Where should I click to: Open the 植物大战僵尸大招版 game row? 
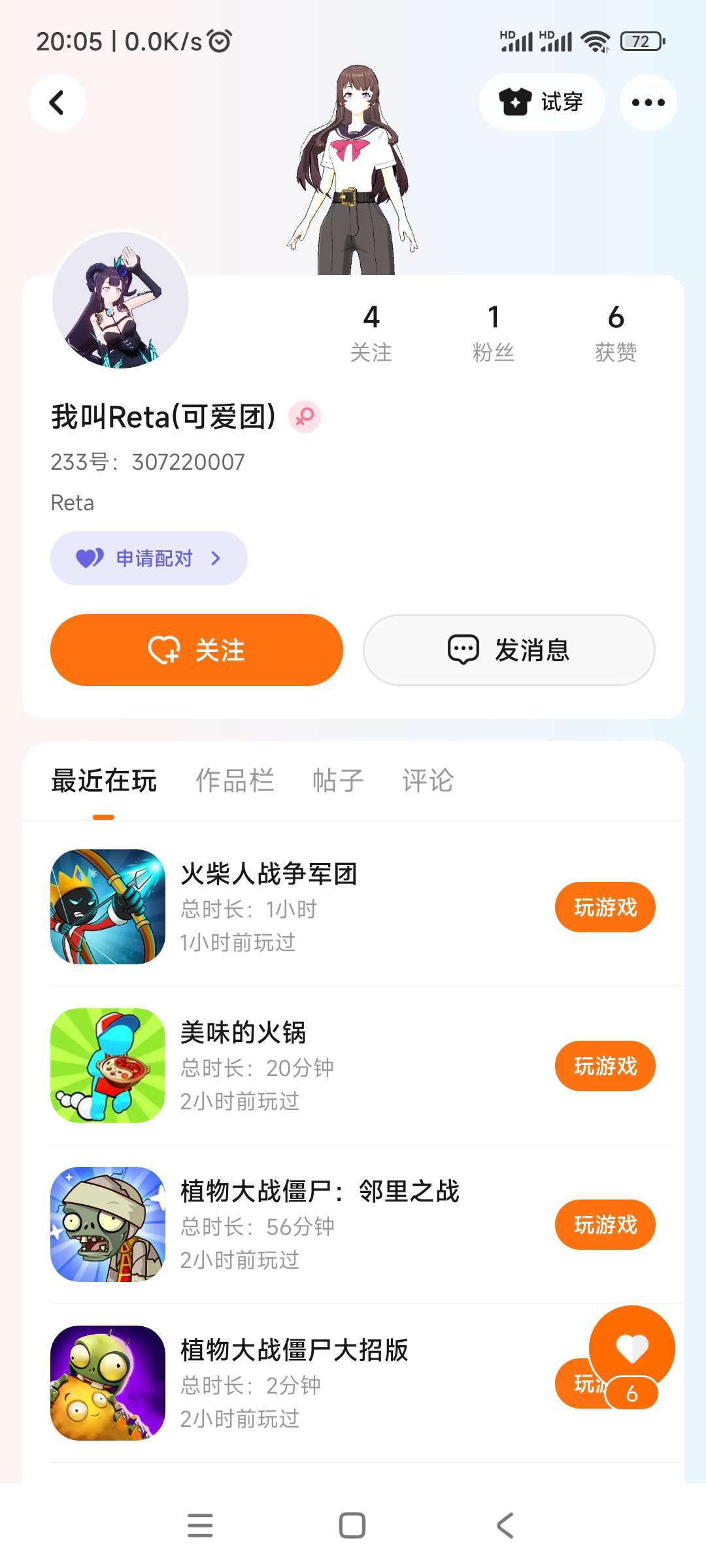tap(294, 1383)
